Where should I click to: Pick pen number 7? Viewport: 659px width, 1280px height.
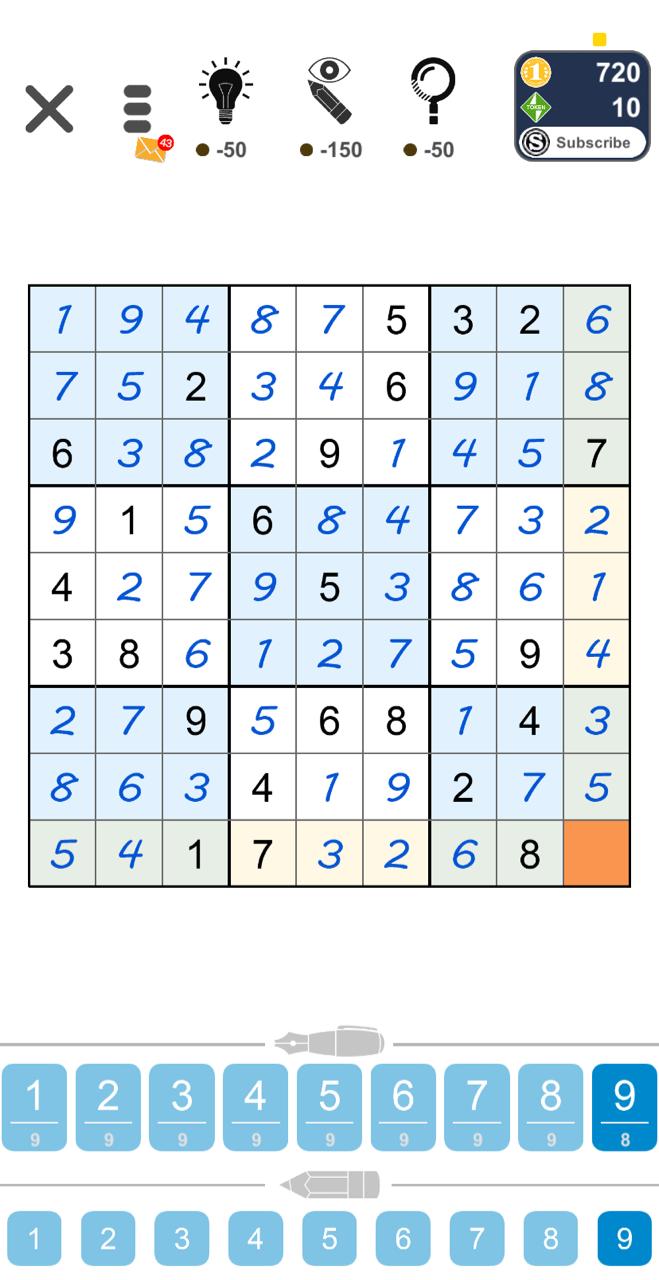476,1107
